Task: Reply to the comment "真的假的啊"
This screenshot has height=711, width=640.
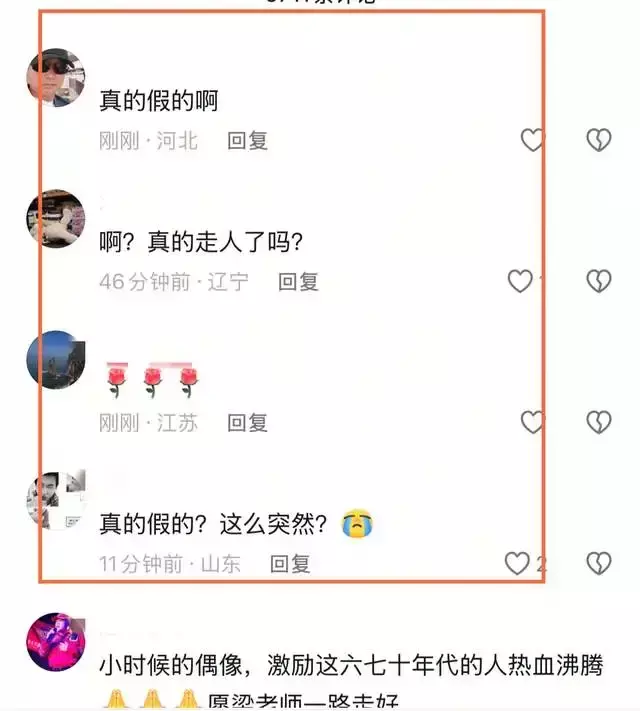Action: click(248, 141)
